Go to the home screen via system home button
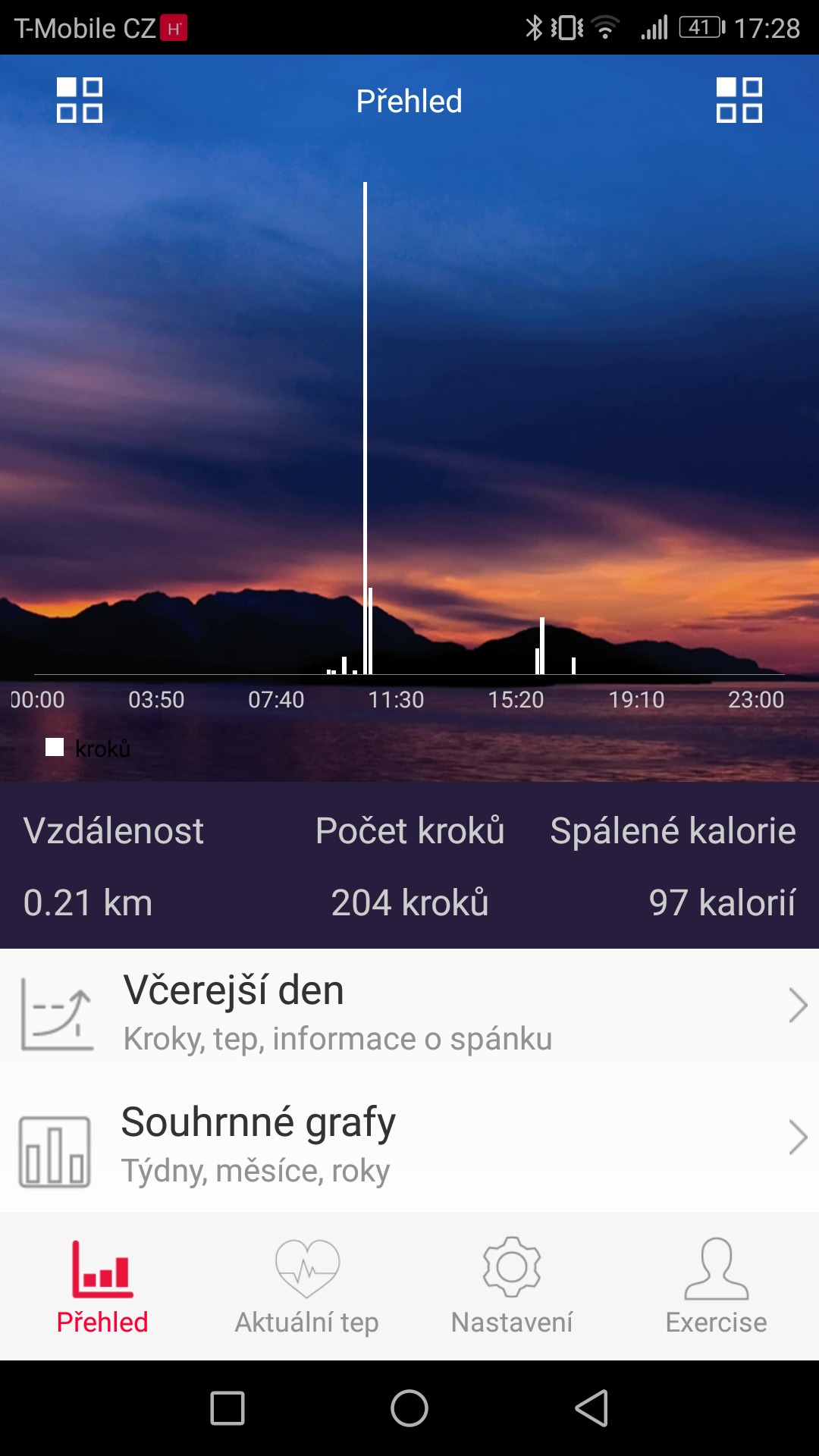This screenshot has height=1456, width=819. click(x=409, y=1409)
